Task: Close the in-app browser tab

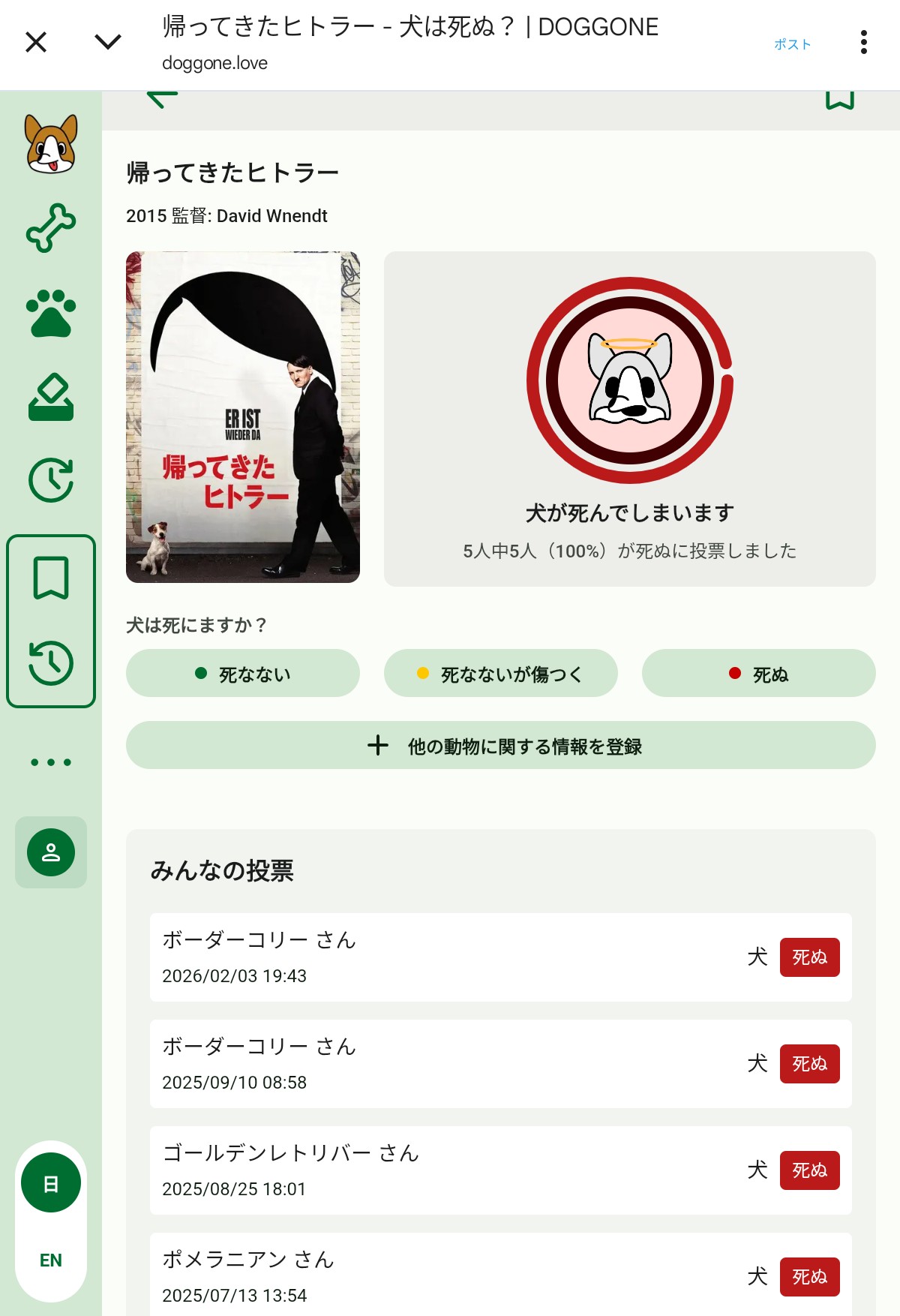Action: point(36,42)
